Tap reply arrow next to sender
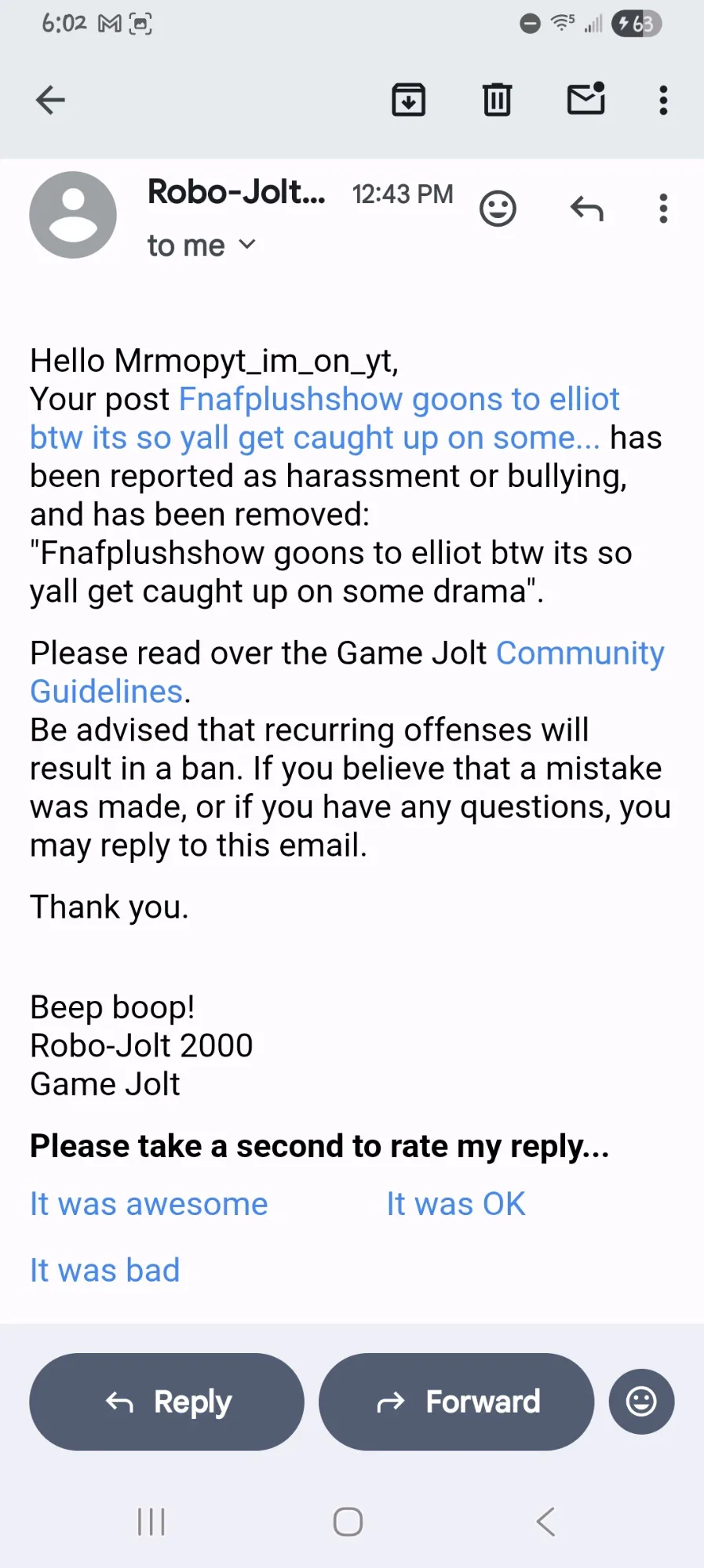The height and width of the screenshot is (1568, 704). click(586, 209)
